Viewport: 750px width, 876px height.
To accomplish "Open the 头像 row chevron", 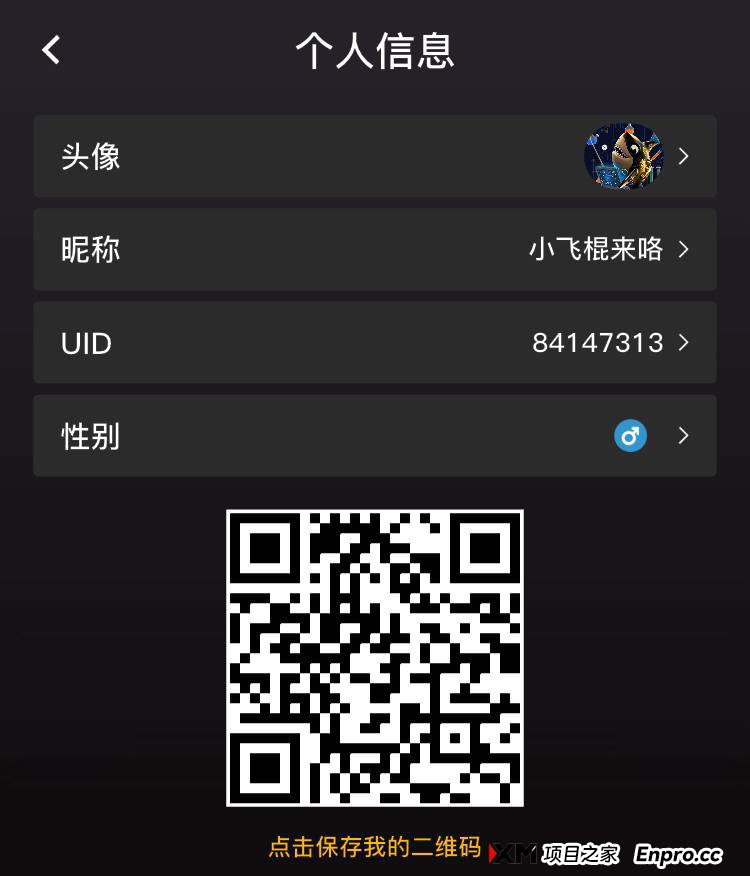I will pyautogui.click(x=683, y=156).
